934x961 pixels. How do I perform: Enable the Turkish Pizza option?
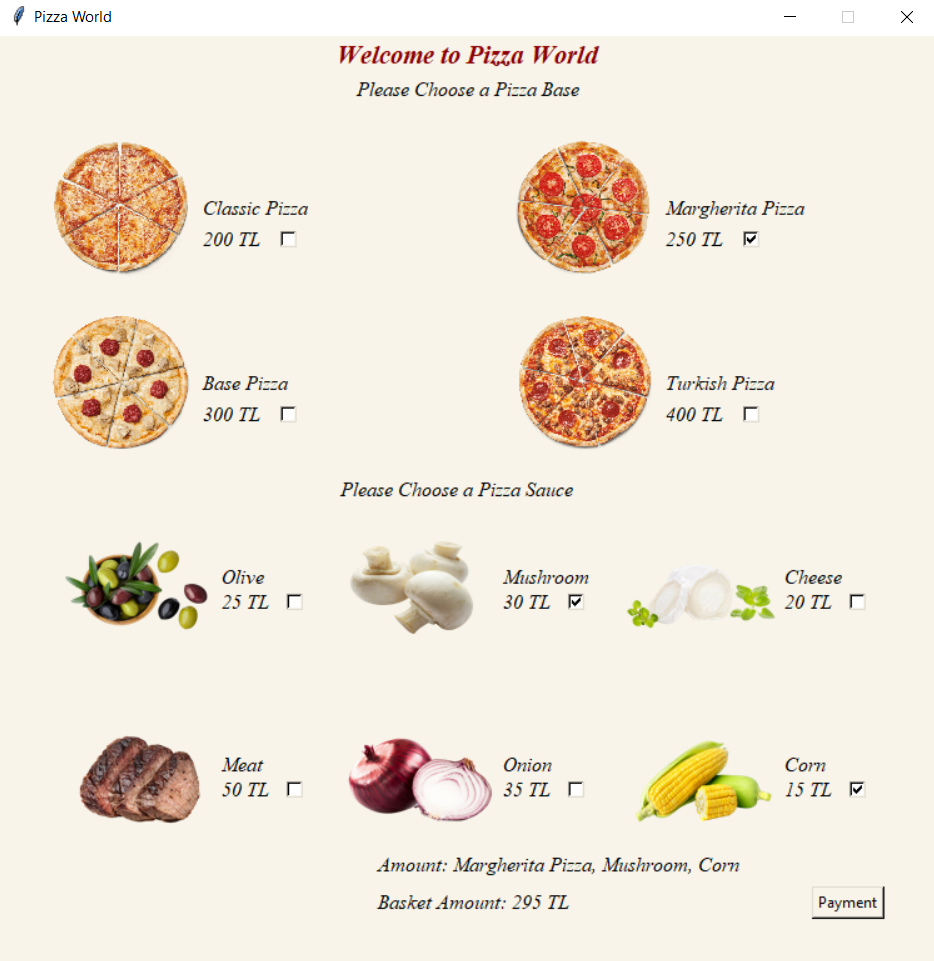coord(751,414)
